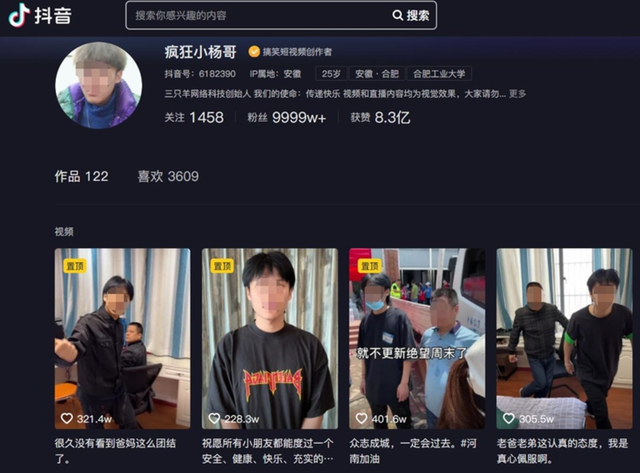Switch to the 喜欢 3609 tab
The image size is (640, 473).
pyautogui.click(x=167, y=176)
